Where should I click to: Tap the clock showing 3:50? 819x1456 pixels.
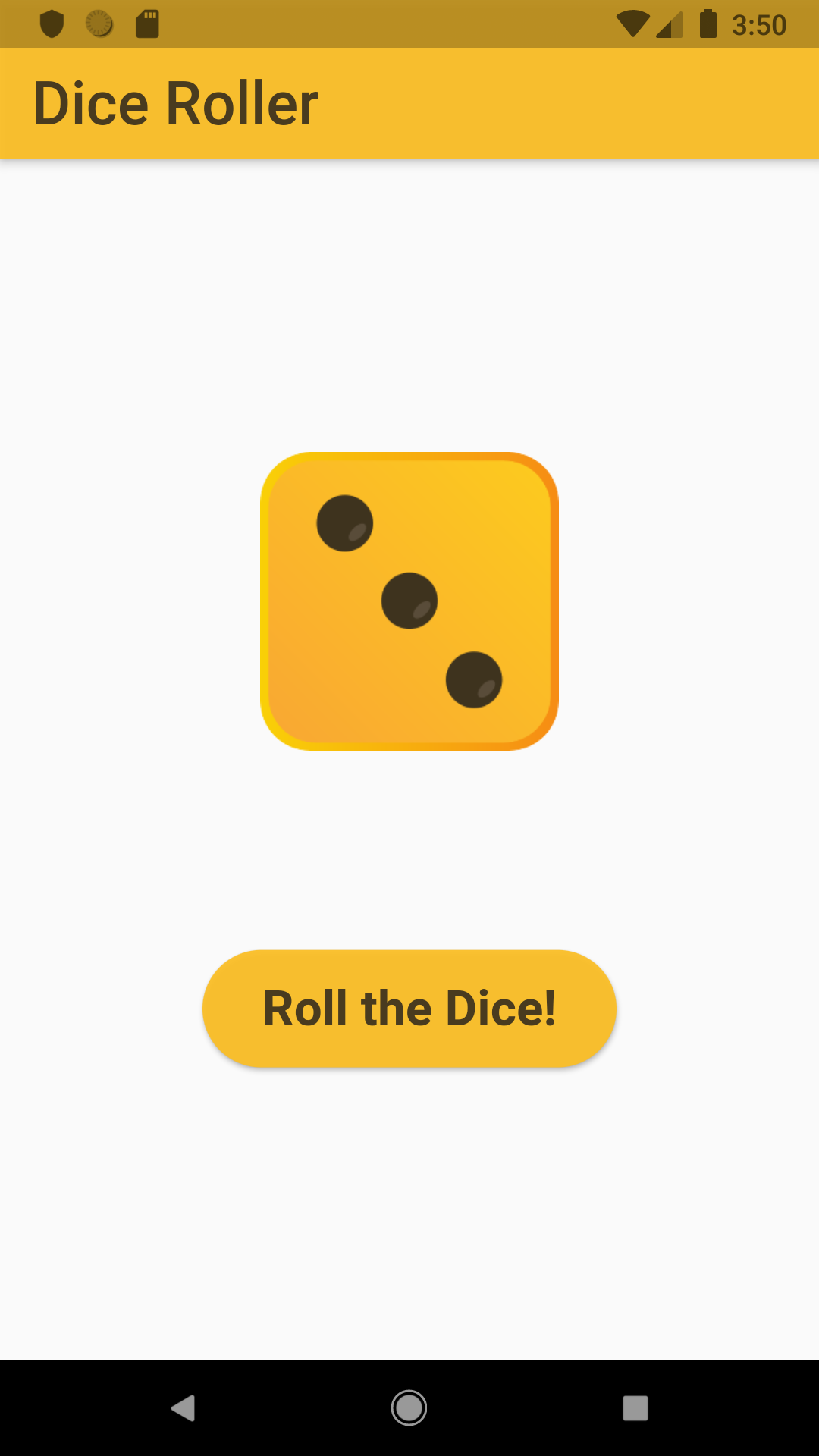point(761,24)
